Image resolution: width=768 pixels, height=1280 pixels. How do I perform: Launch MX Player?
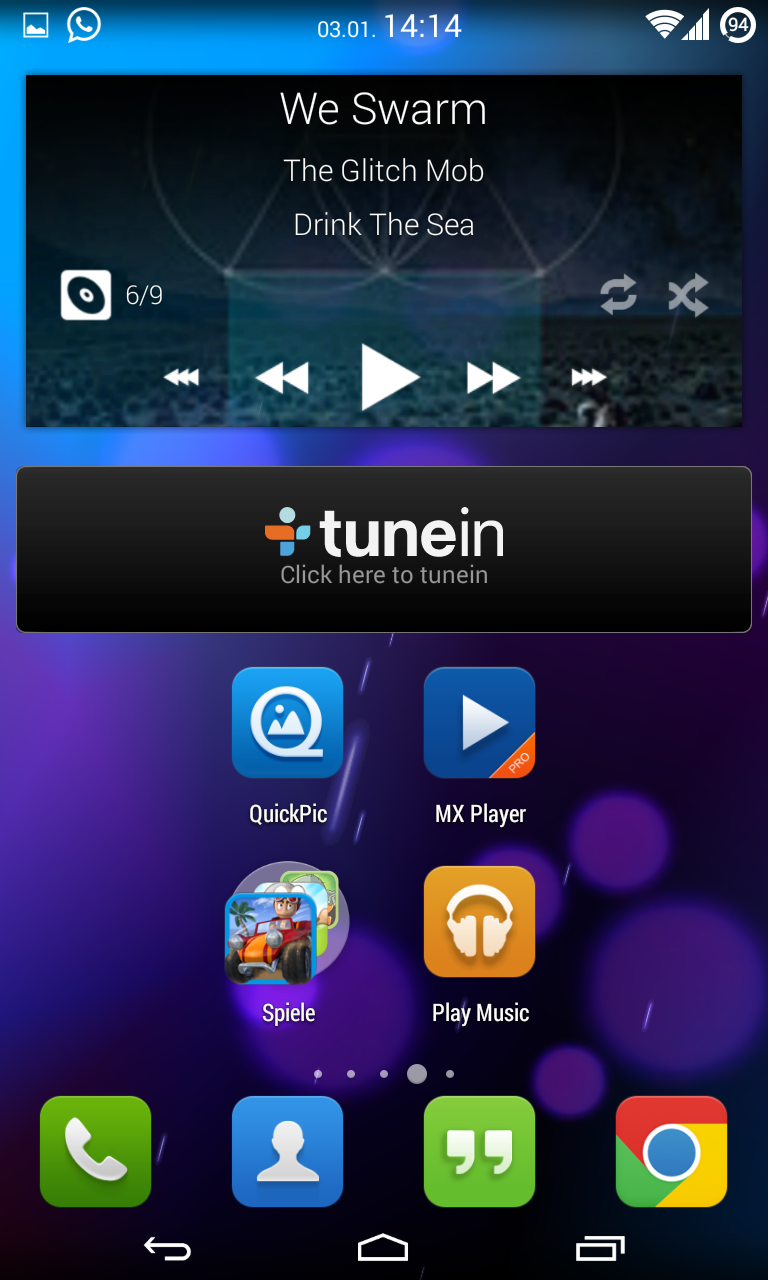[480, 723]
